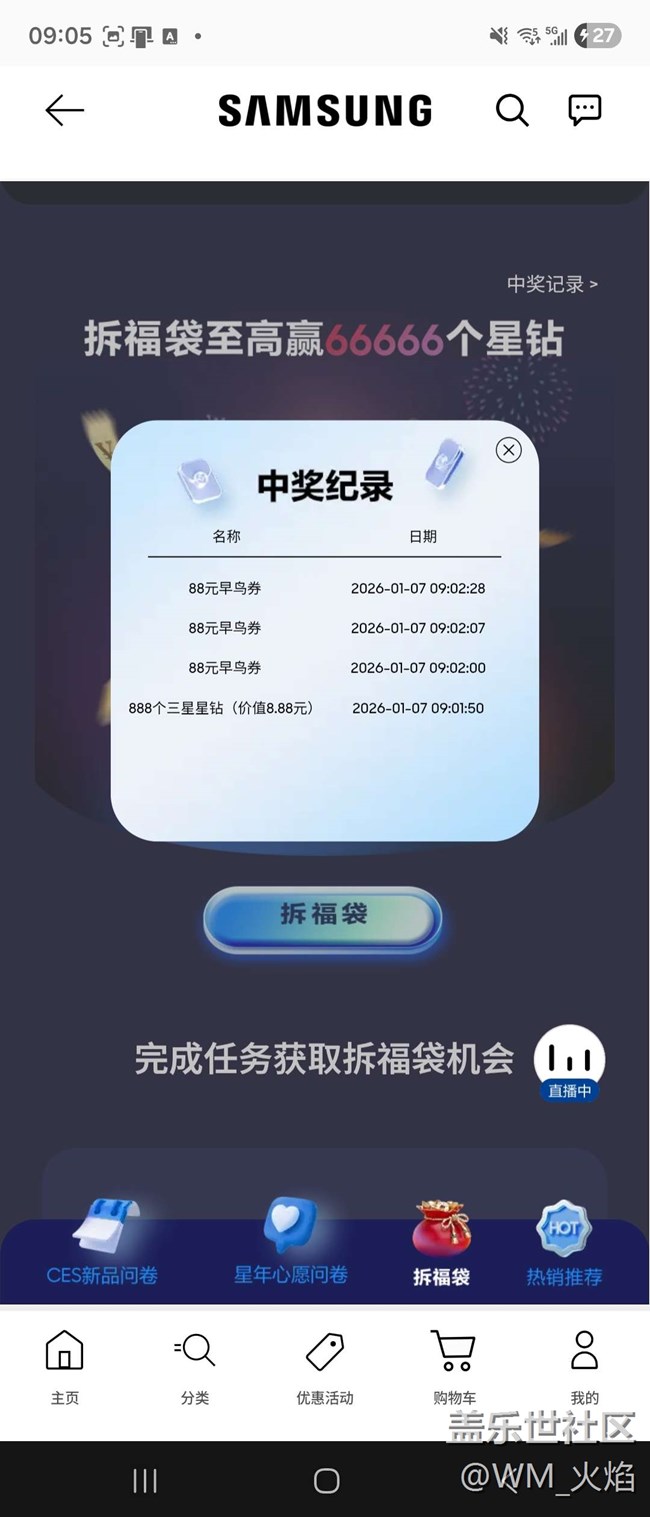
Task: Switch to CES新品问卷 section
Action: (102, 1245)
